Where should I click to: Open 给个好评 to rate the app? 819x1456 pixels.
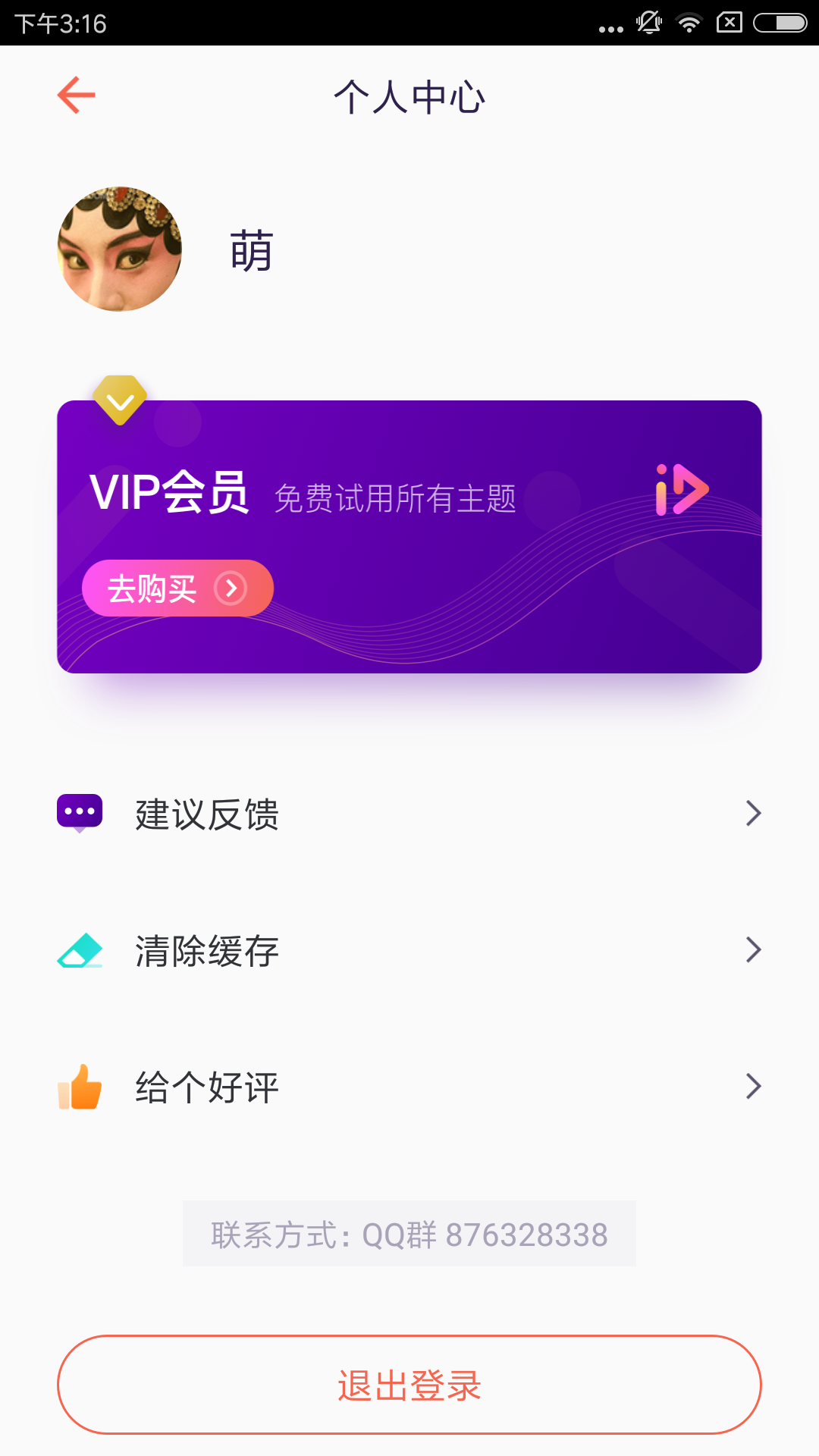click(409, 1087)
